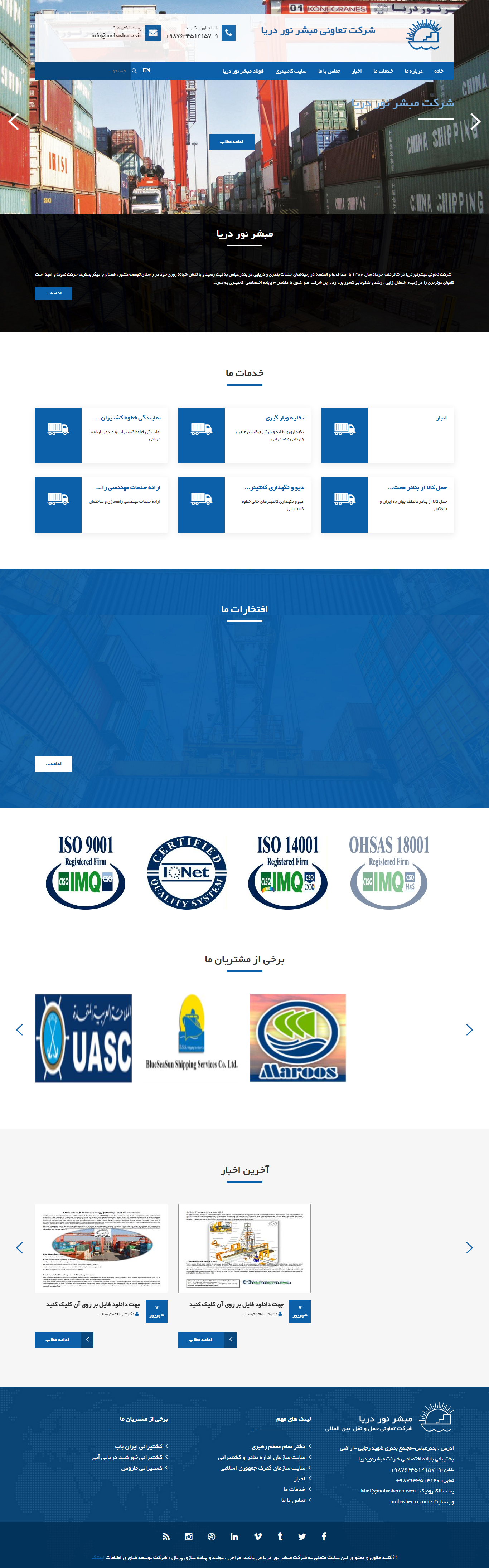Open the Facebook icon in footer

click(x=323, y=1536)
